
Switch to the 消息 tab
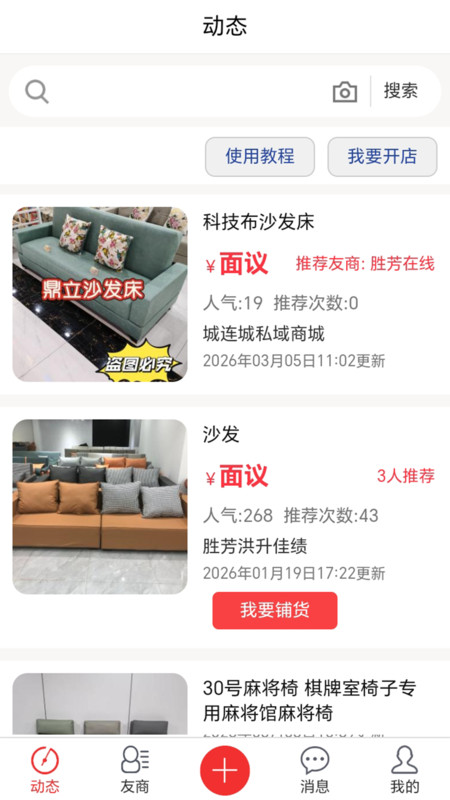[315, 770]
